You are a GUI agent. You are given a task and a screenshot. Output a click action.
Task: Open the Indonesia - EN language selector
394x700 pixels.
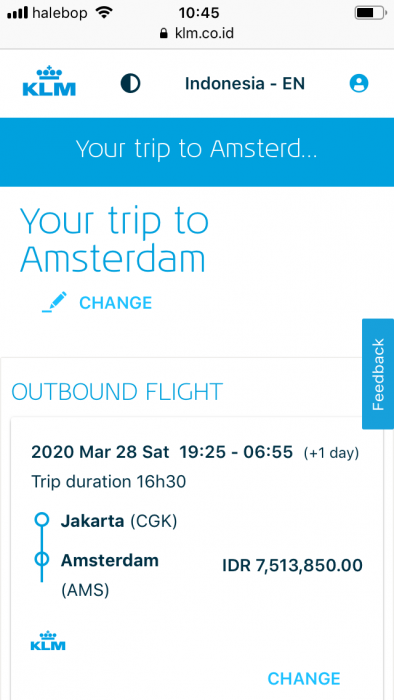click(245, 83)
